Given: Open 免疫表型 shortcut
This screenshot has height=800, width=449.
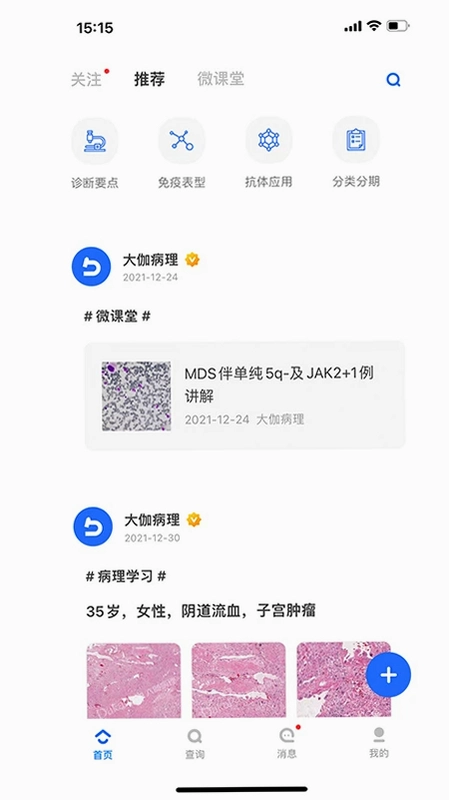Looking at the screenshot, I should [x=182, y=154].
